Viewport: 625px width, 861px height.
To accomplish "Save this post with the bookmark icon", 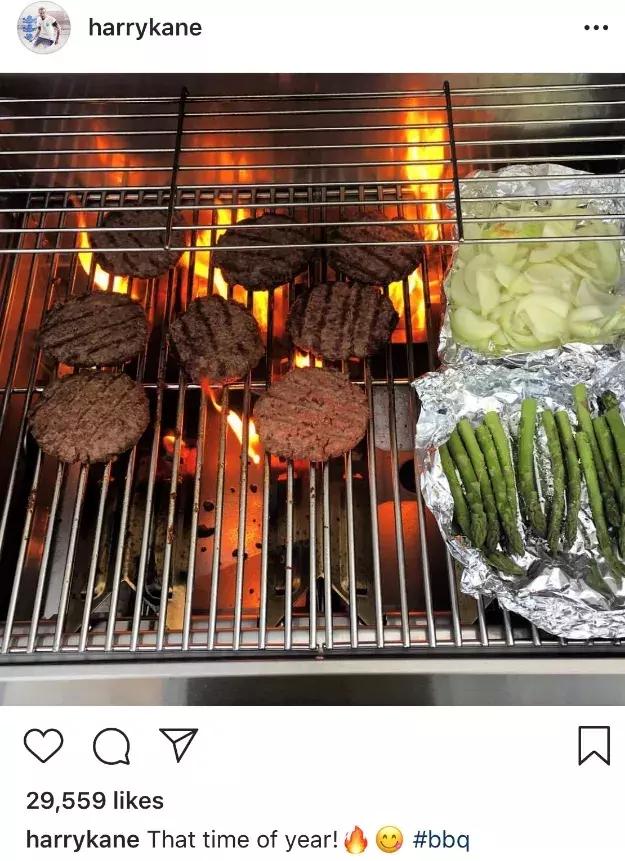I will [x=594, y=745].
